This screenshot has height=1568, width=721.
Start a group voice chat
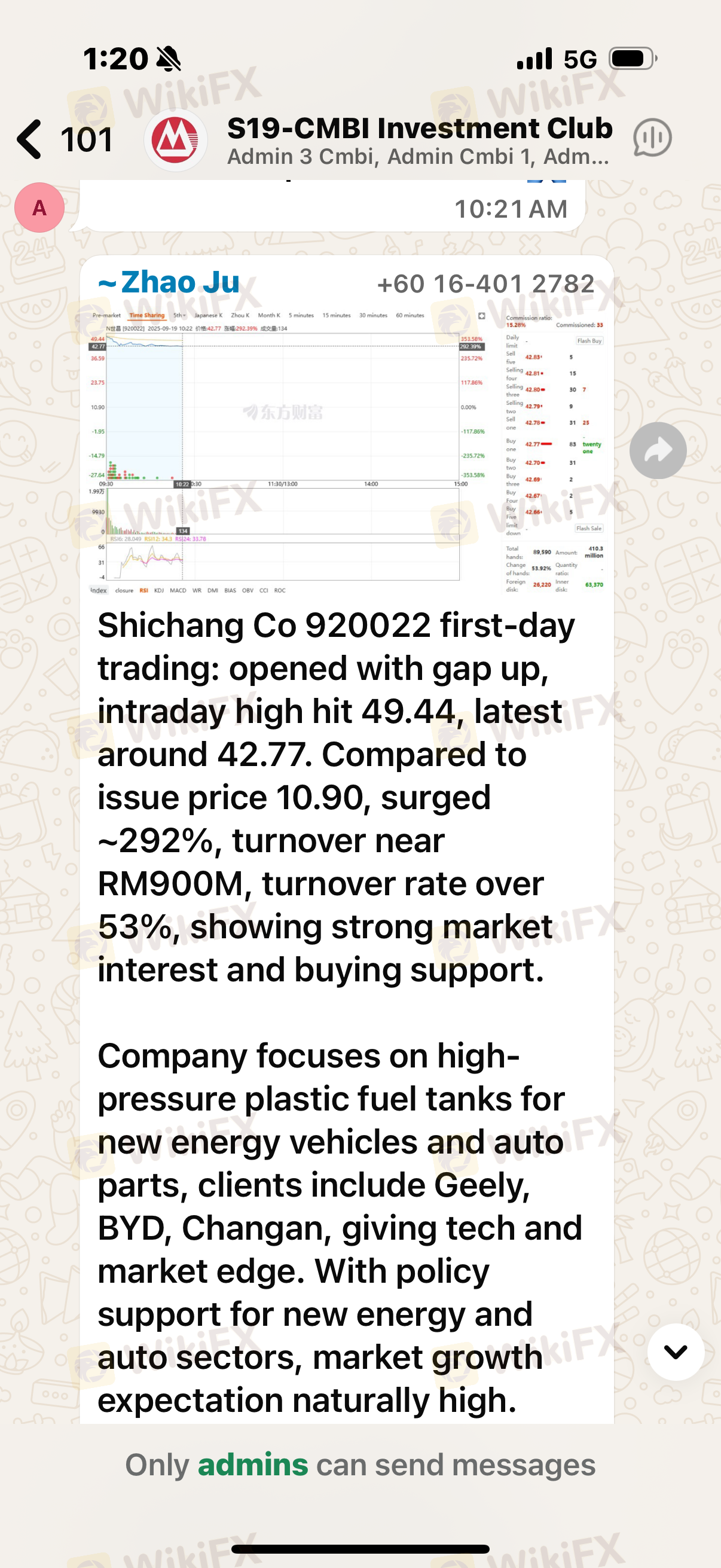coord(652,138)
